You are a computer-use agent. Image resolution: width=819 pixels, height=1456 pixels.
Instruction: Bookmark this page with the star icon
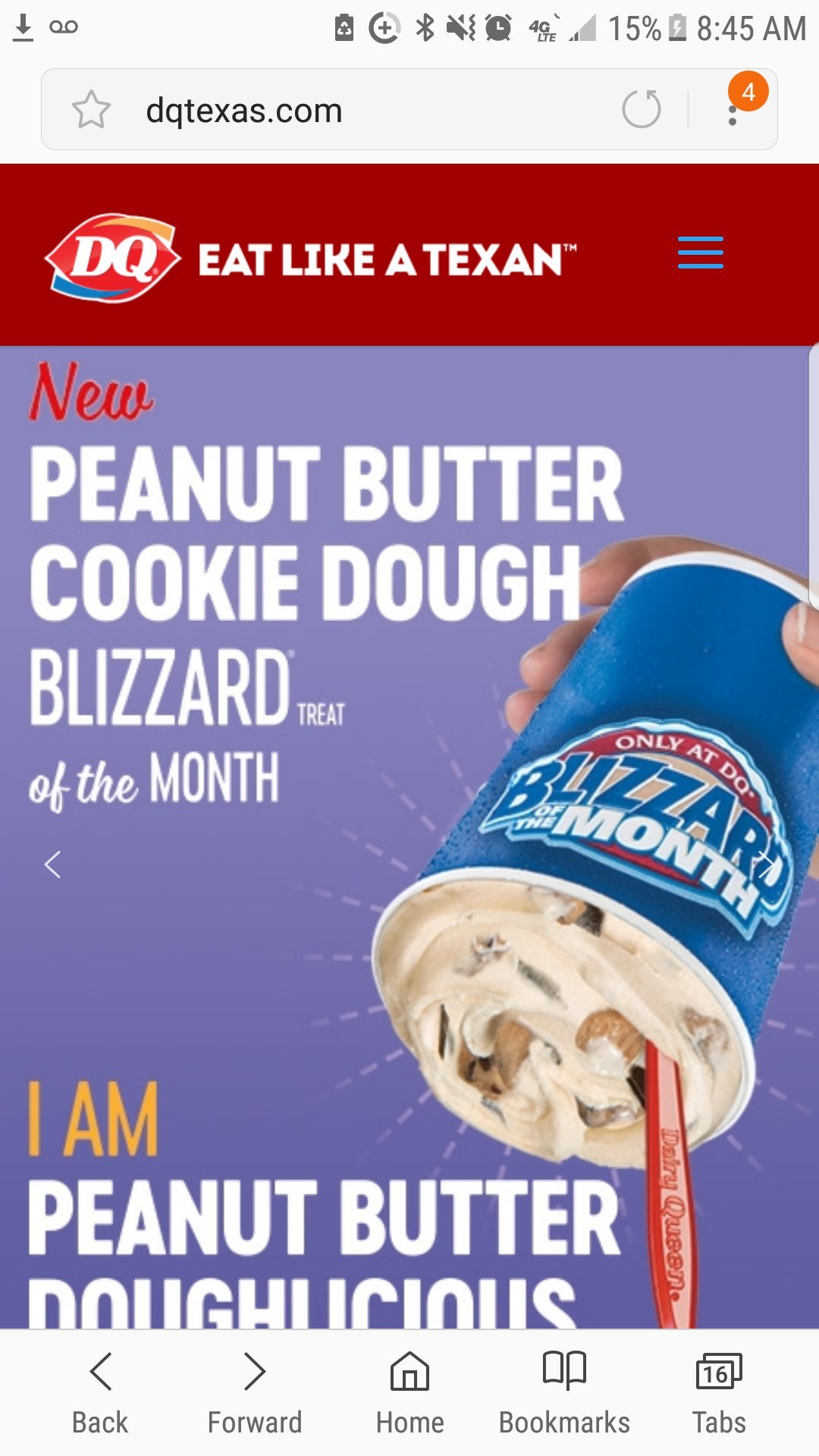pos(91,110)
